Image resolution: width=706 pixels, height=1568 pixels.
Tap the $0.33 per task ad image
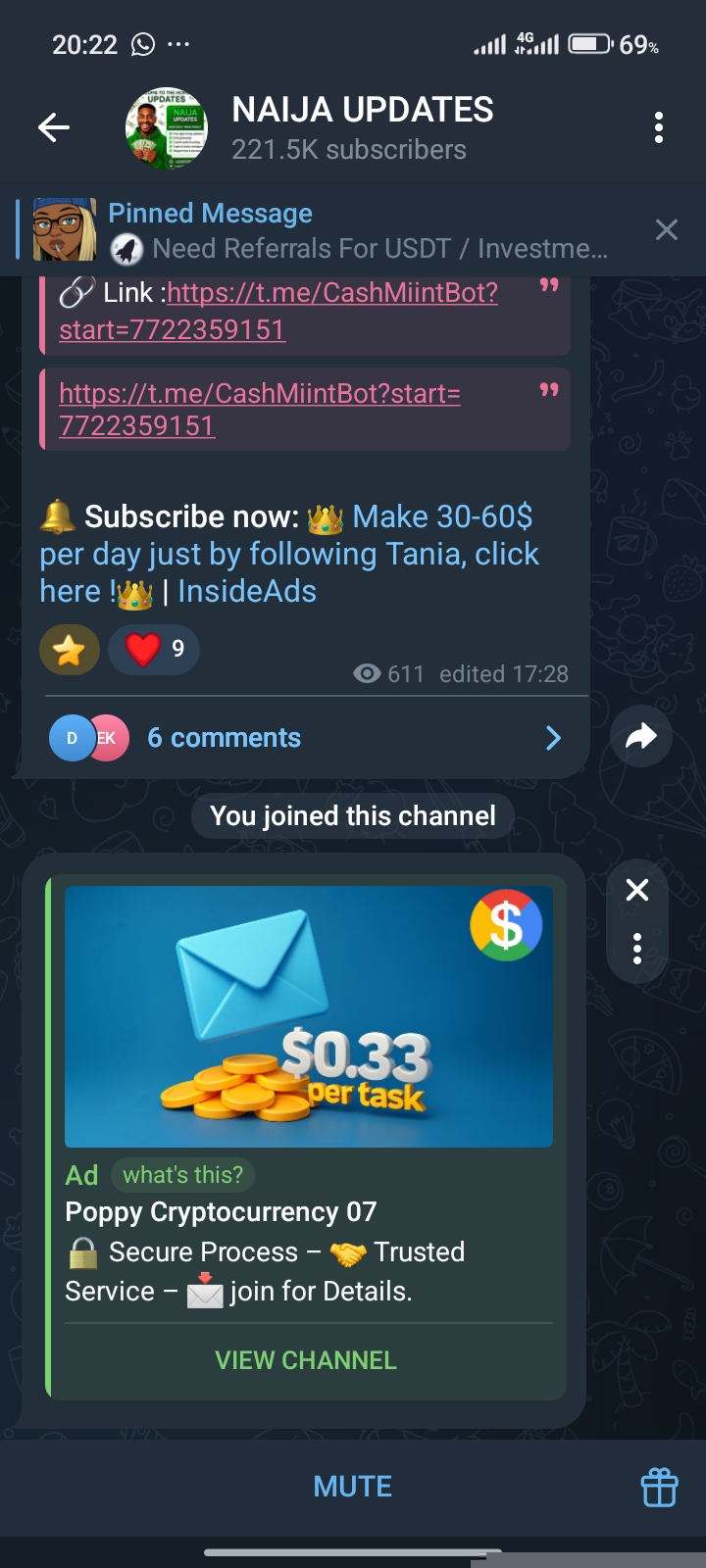(308, 1016)
